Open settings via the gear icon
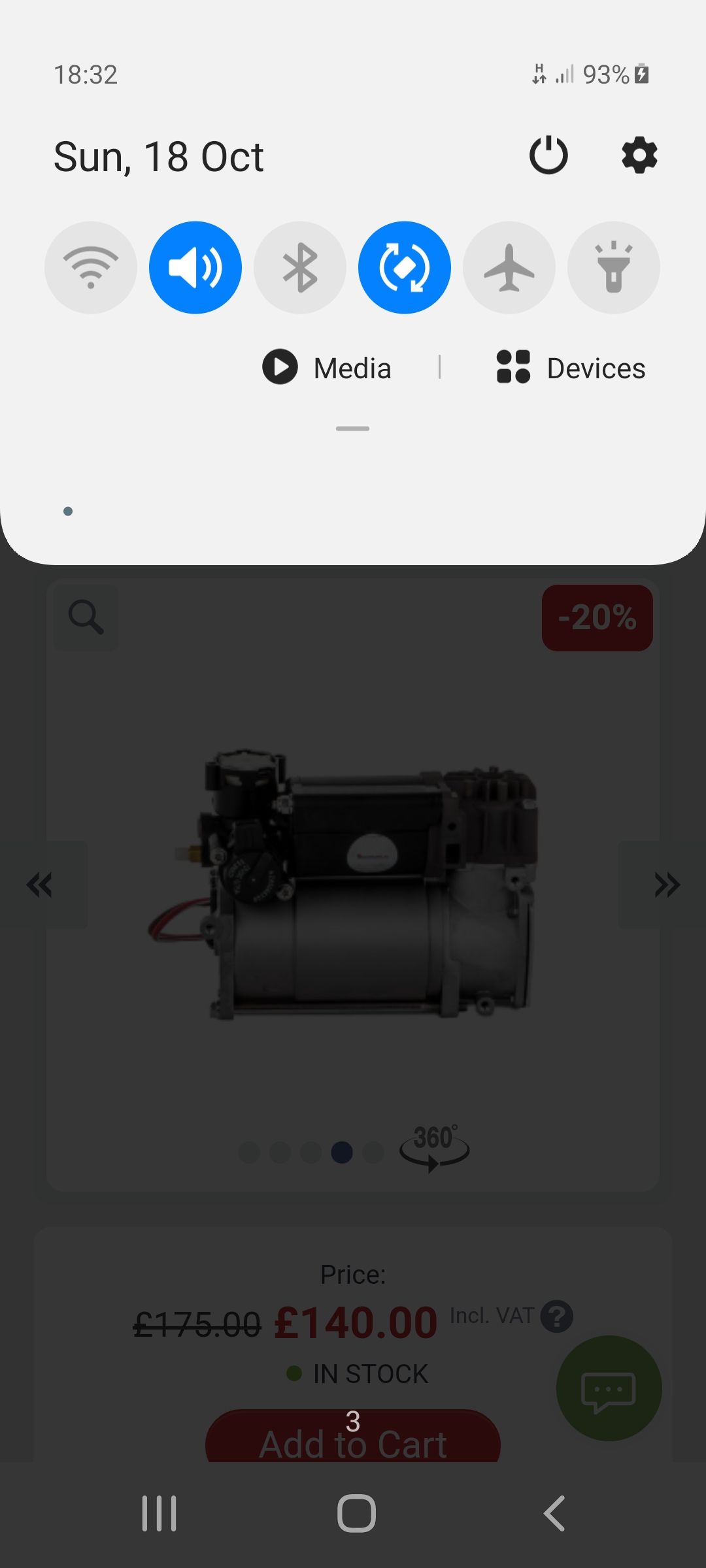This screenshot has width=706, height=1568. point(639,155)
